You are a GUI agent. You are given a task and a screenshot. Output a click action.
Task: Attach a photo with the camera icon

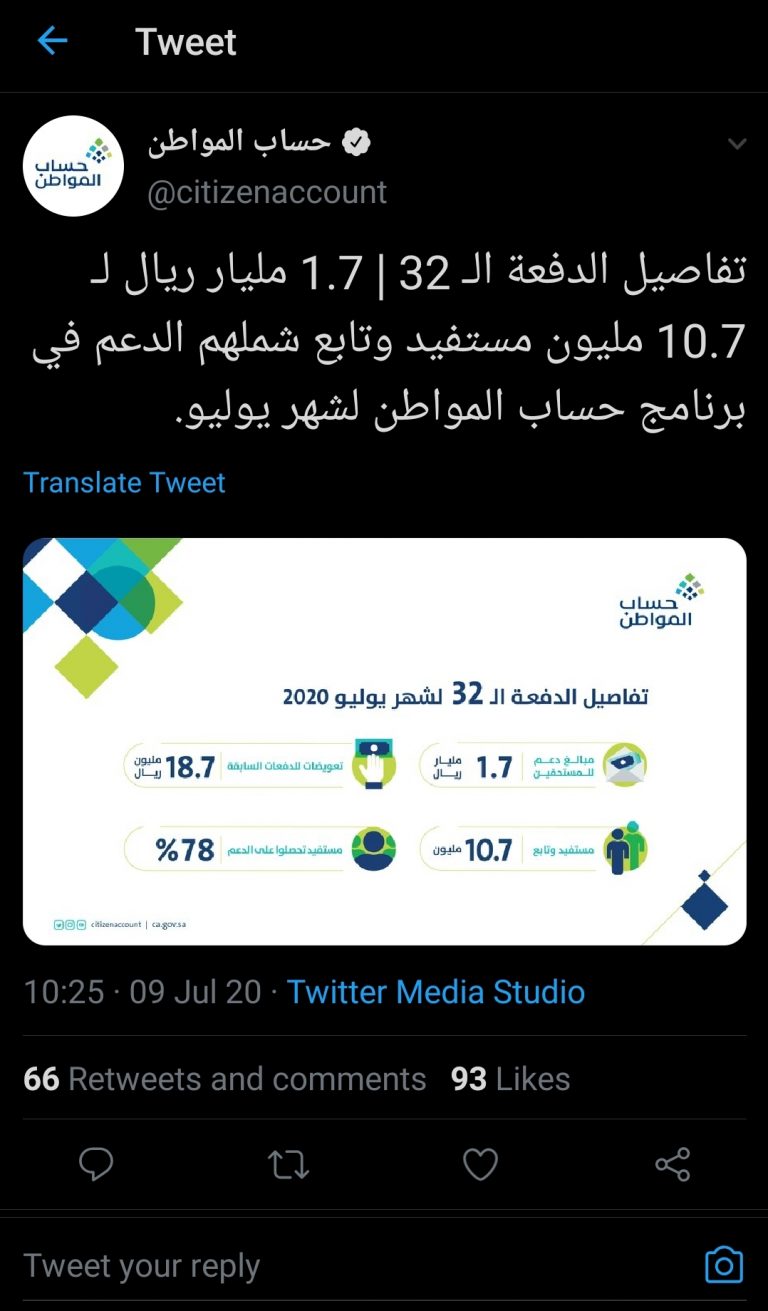pyautogui.click(x=724, y=1265)
